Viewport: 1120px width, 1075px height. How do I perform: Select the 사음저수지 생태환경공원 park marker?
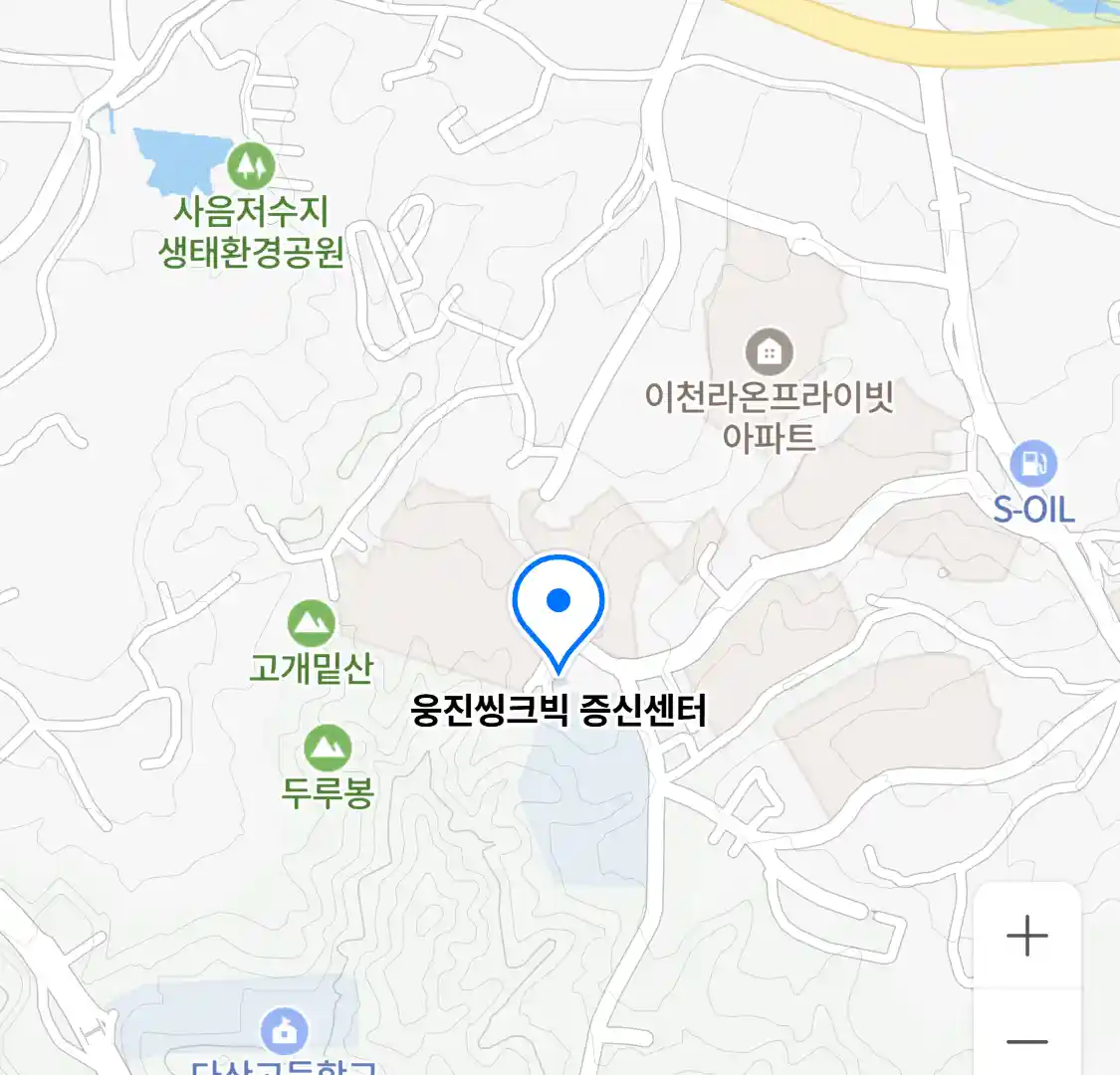pos(251,165)
